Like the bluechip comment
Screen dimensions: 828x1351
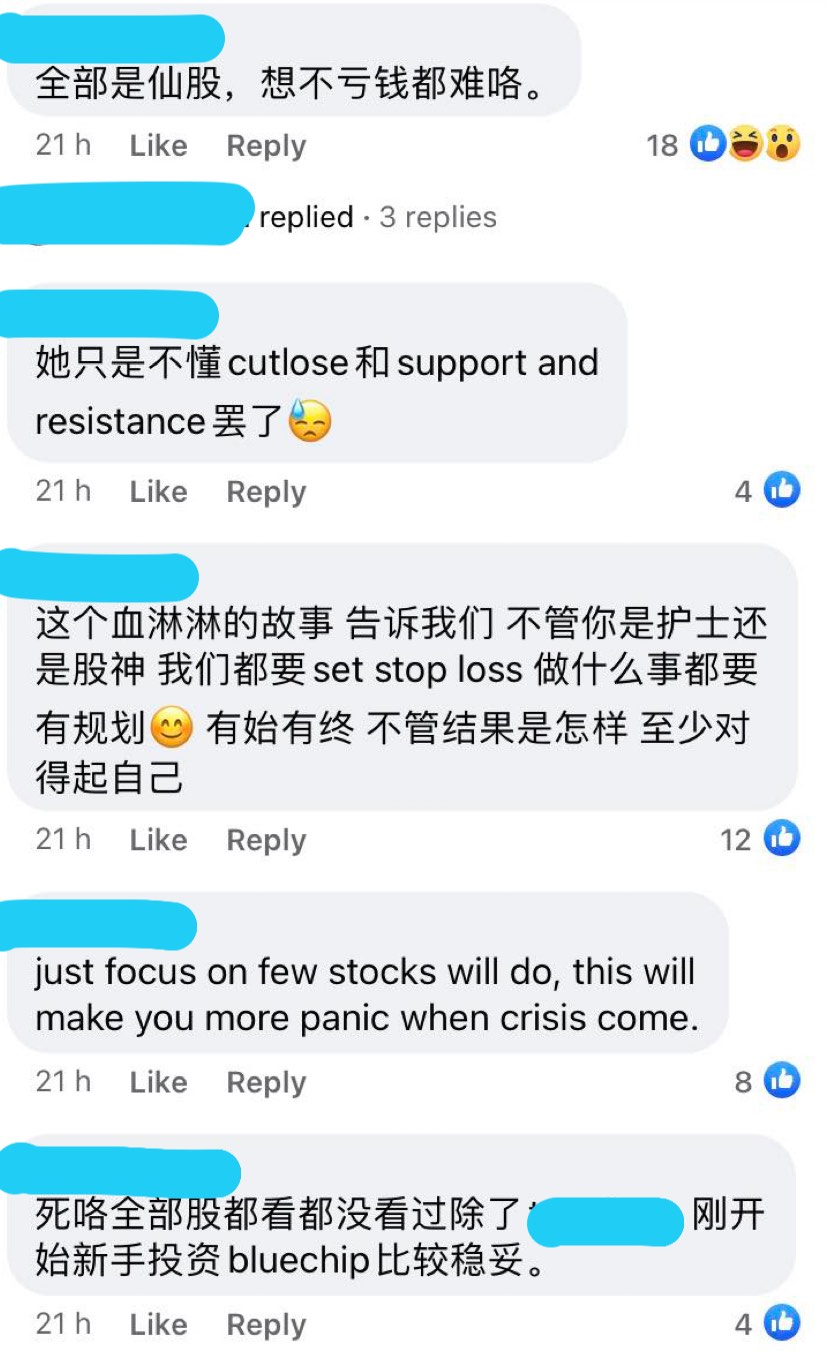pos(158,1324)
